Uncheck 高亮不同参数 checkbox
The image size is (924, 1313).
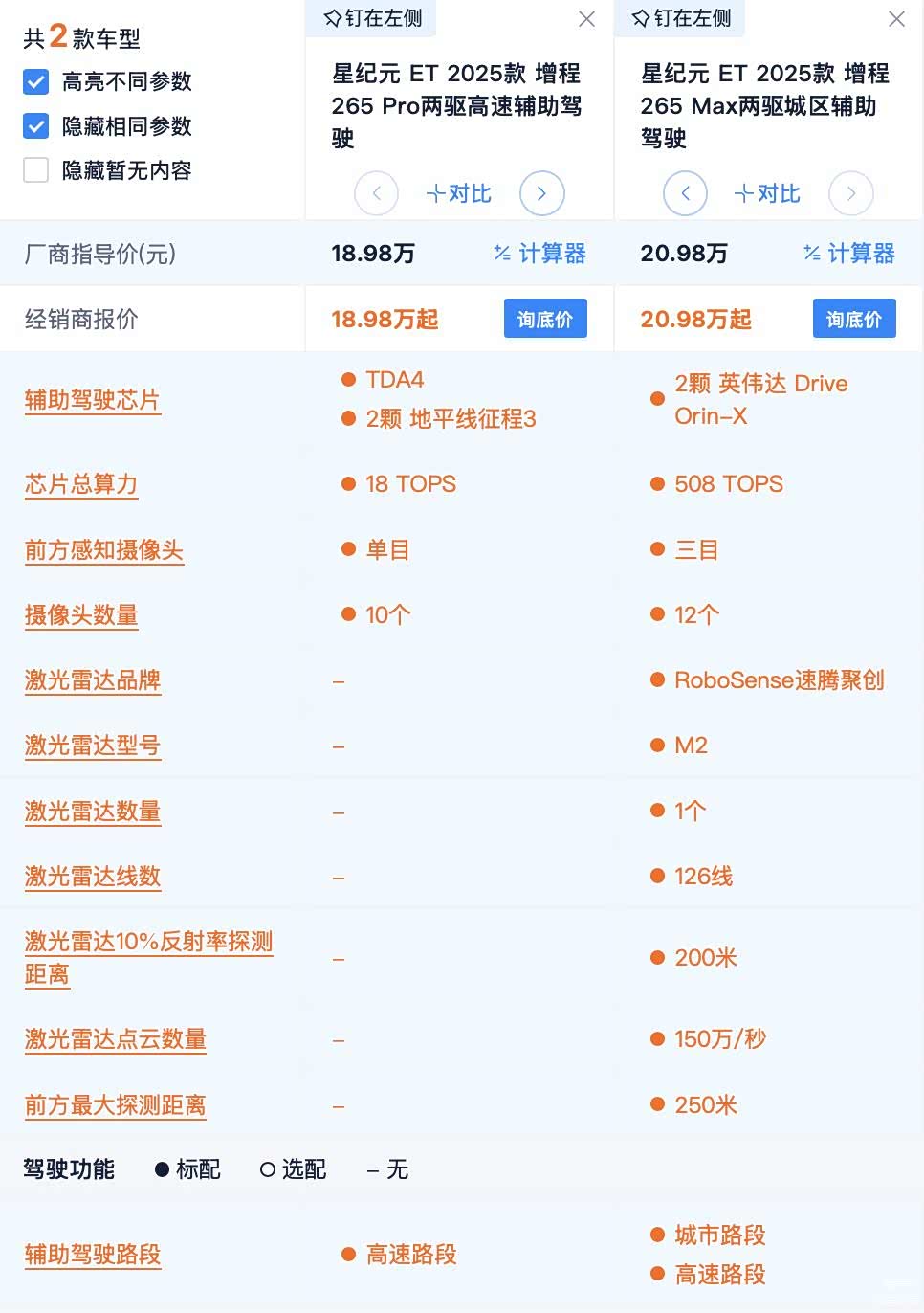click(x=36, y=82)
